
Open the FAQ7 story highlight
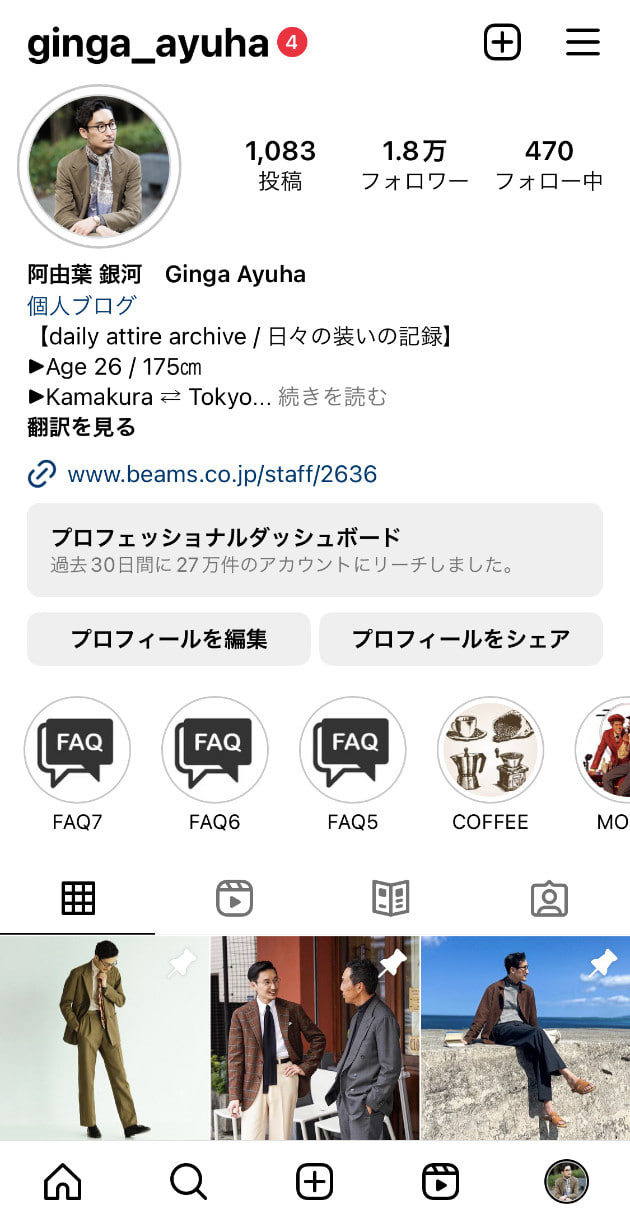point(77,750)
